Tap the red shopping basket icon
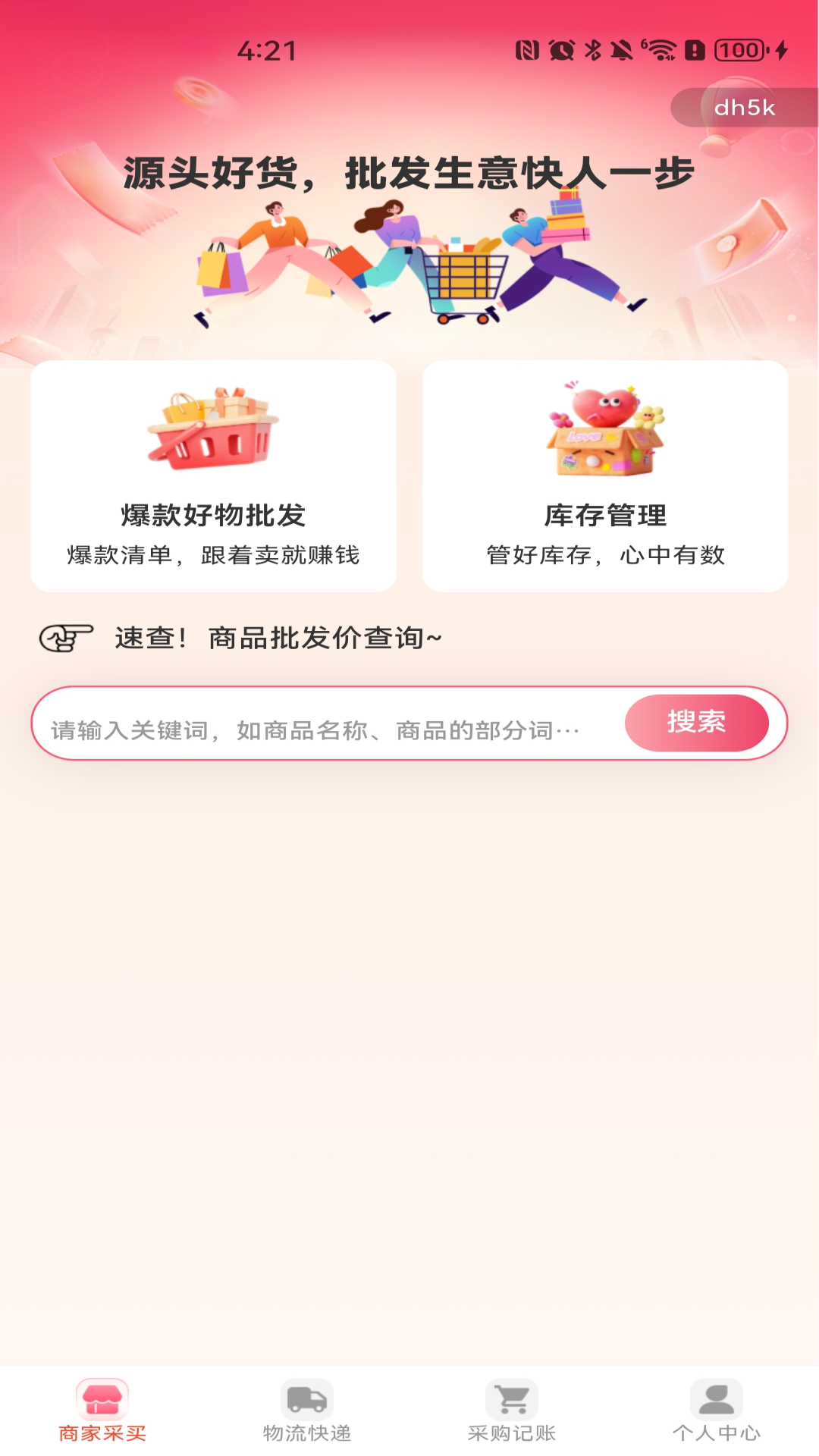Screen dimensions: 819x1456 pyautogui.click(x=213, y=432)
